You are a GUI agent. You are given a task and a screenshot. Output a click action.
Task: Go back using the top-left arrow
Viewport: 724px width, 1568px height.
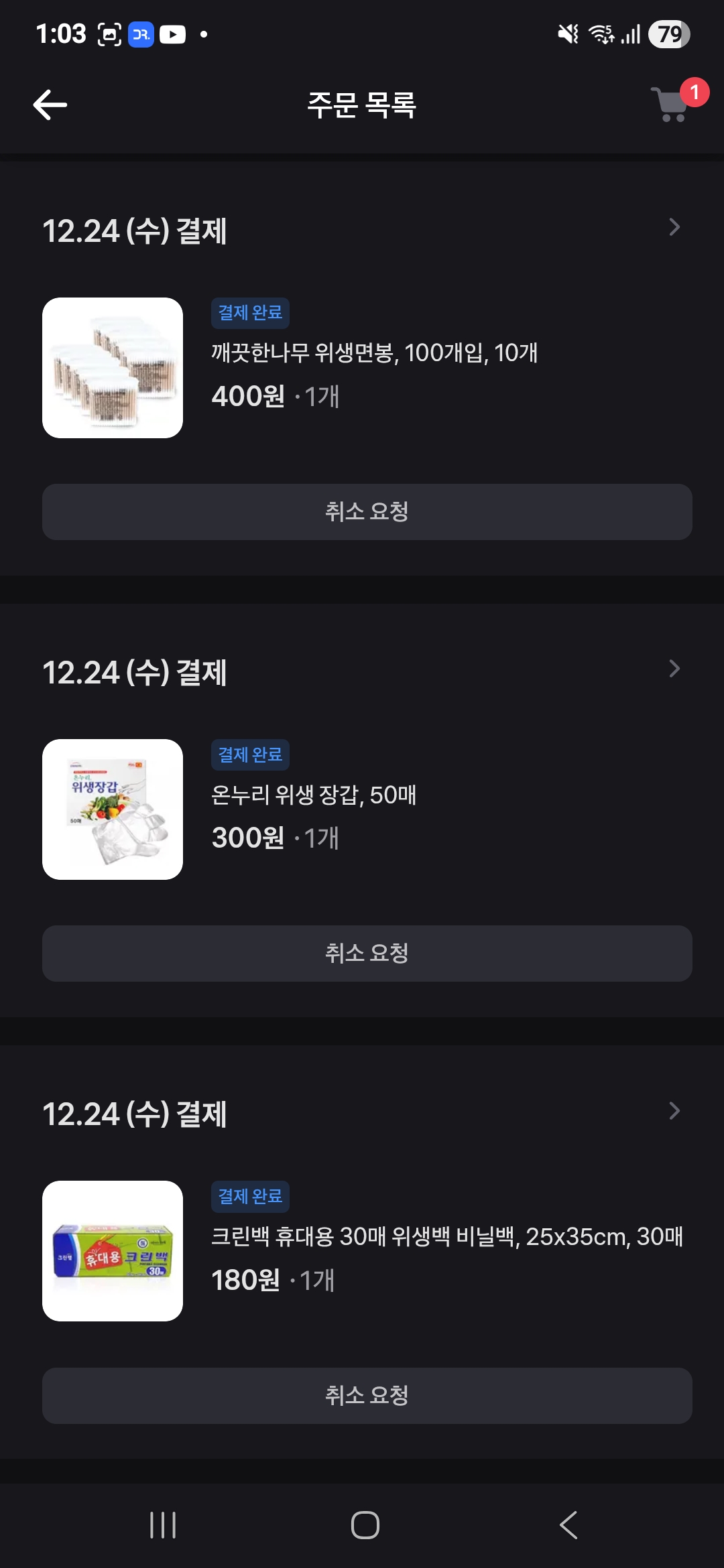pyautogui.click(x=50, y=105)
